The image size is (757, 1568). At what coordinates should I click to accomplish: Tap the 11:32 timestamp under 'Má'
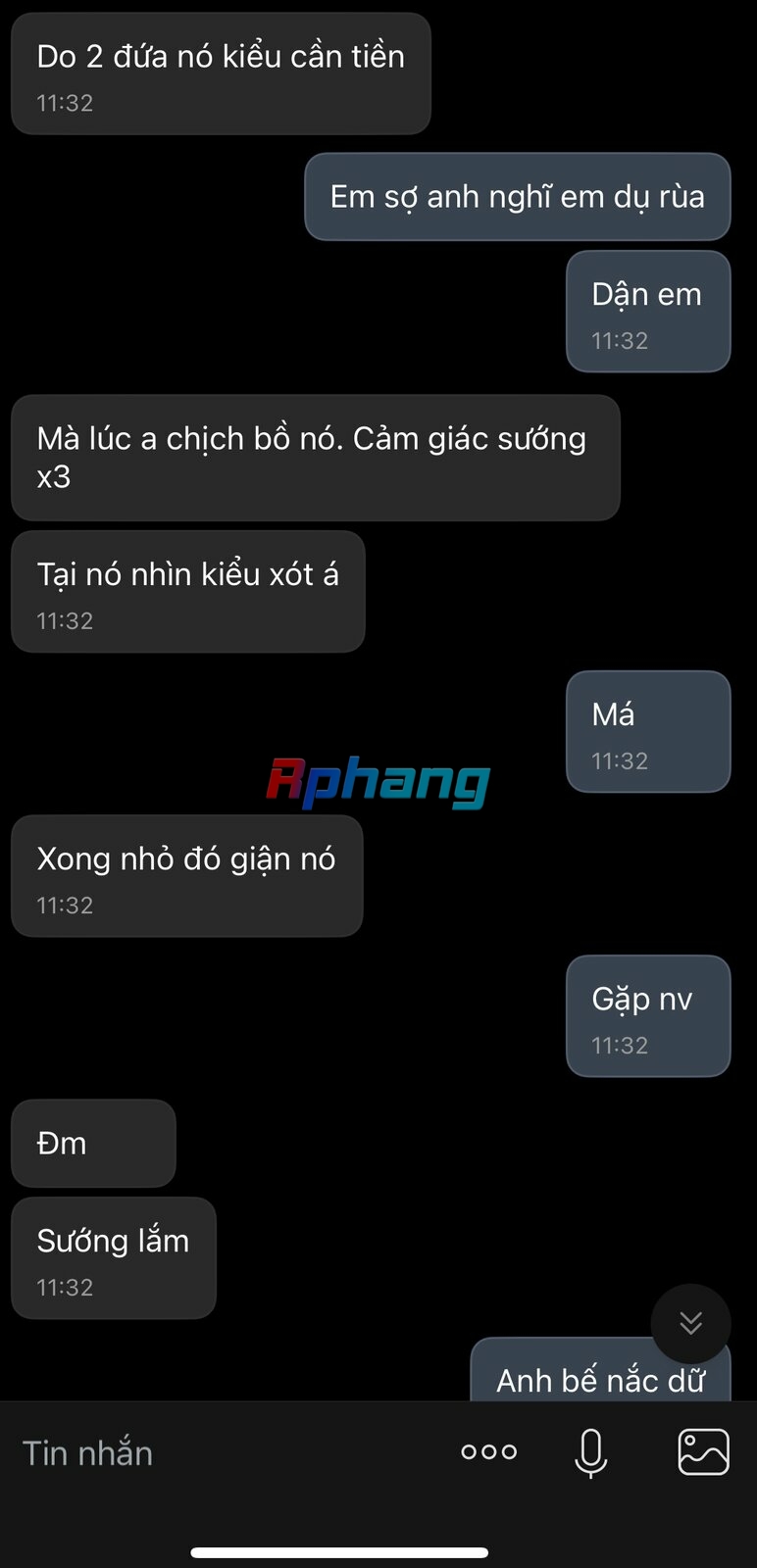click(x=620, y=759)
